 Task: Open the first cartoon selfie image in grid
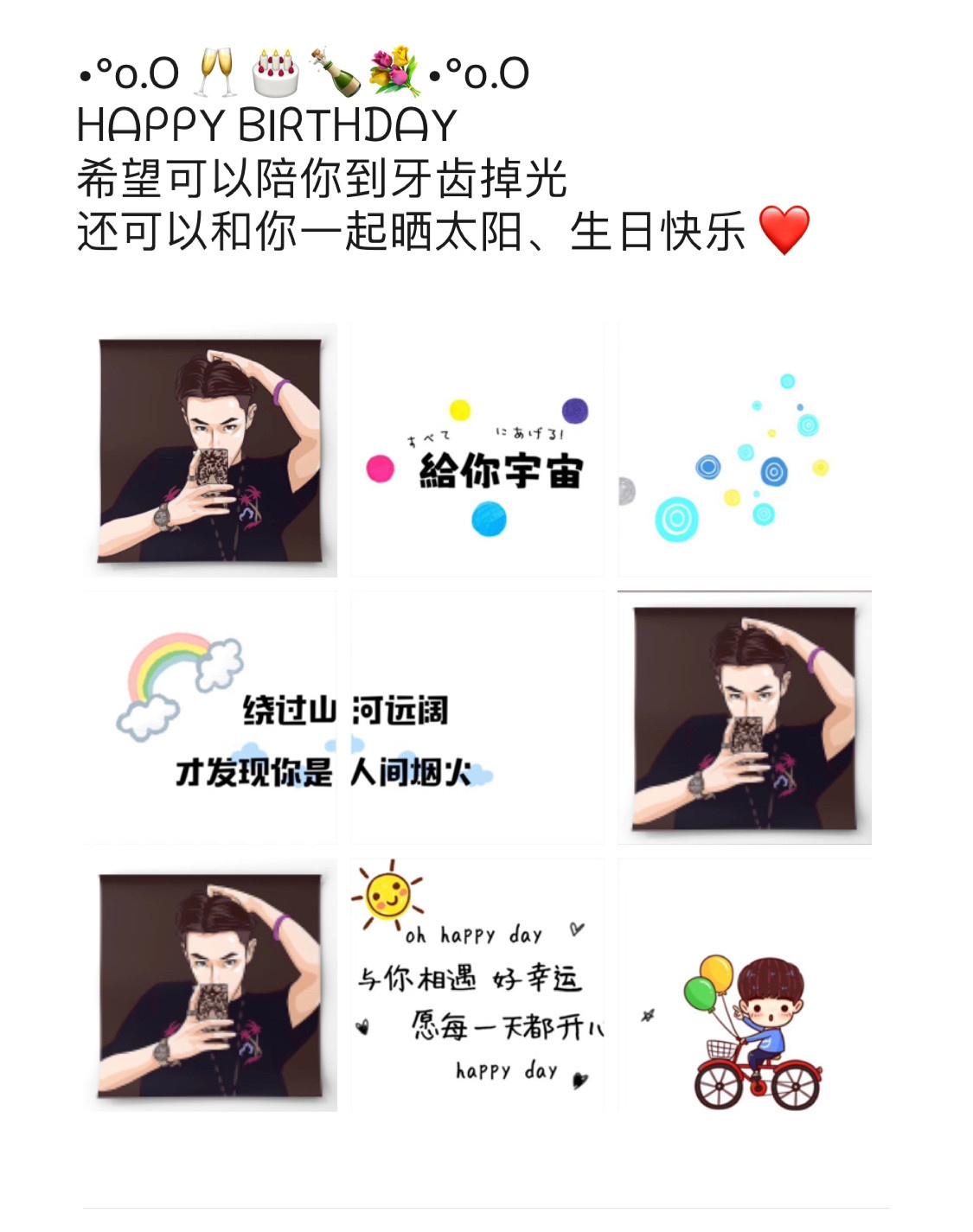(210, 450)
